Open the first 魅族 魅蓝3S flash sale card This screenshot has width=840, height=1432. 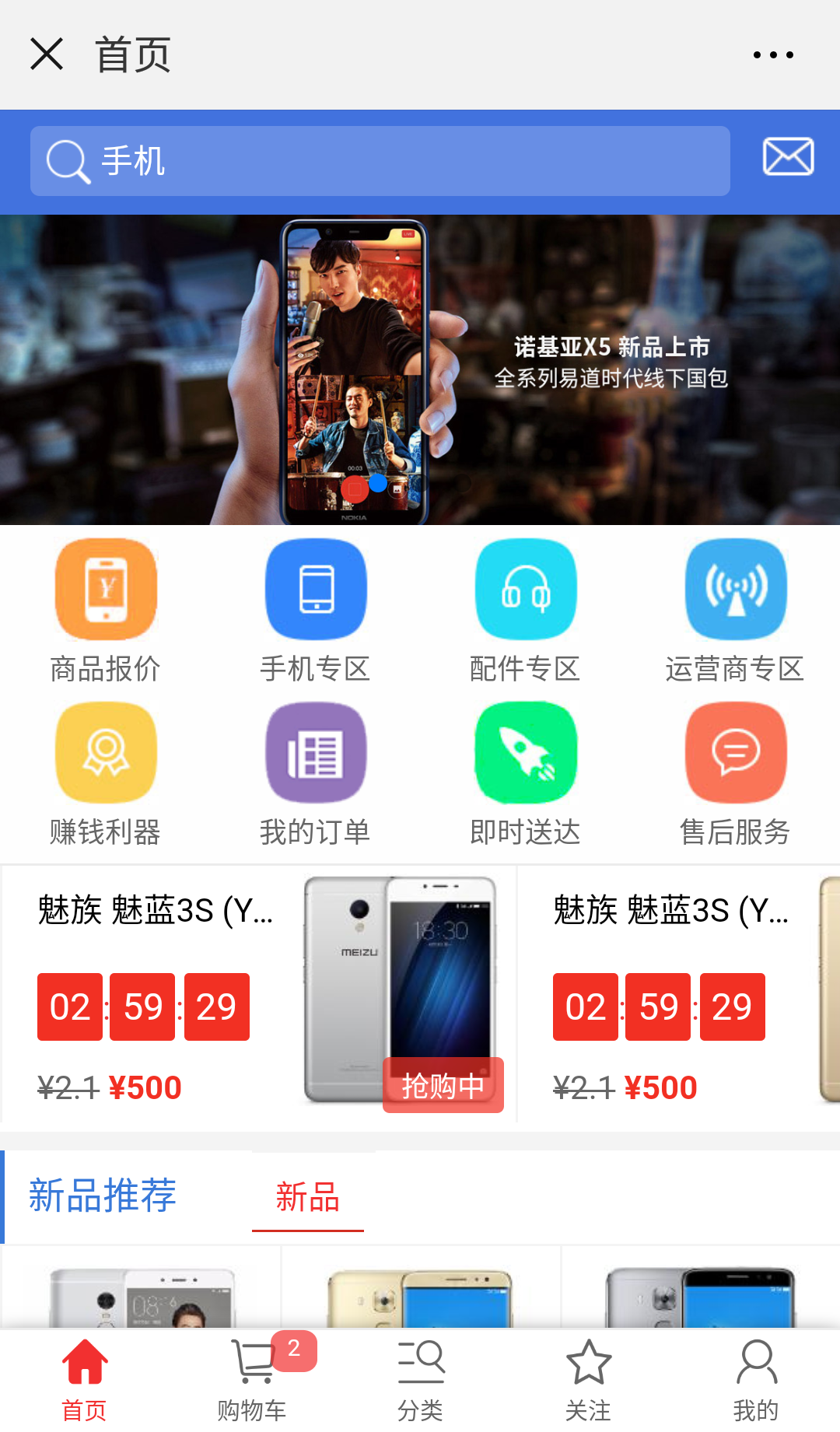[x=257, y=993]
